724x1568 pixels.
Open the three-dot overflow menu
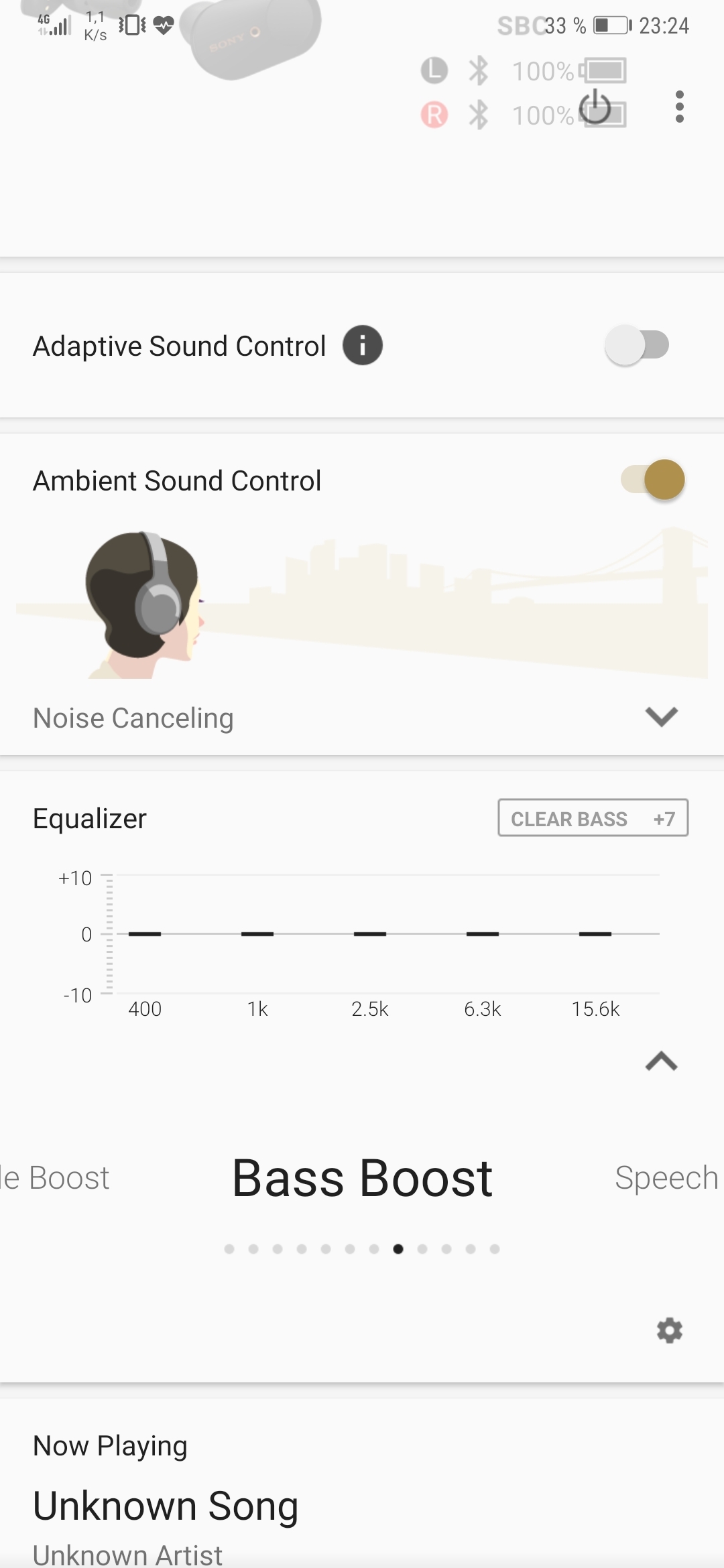[x=679, y=107]
